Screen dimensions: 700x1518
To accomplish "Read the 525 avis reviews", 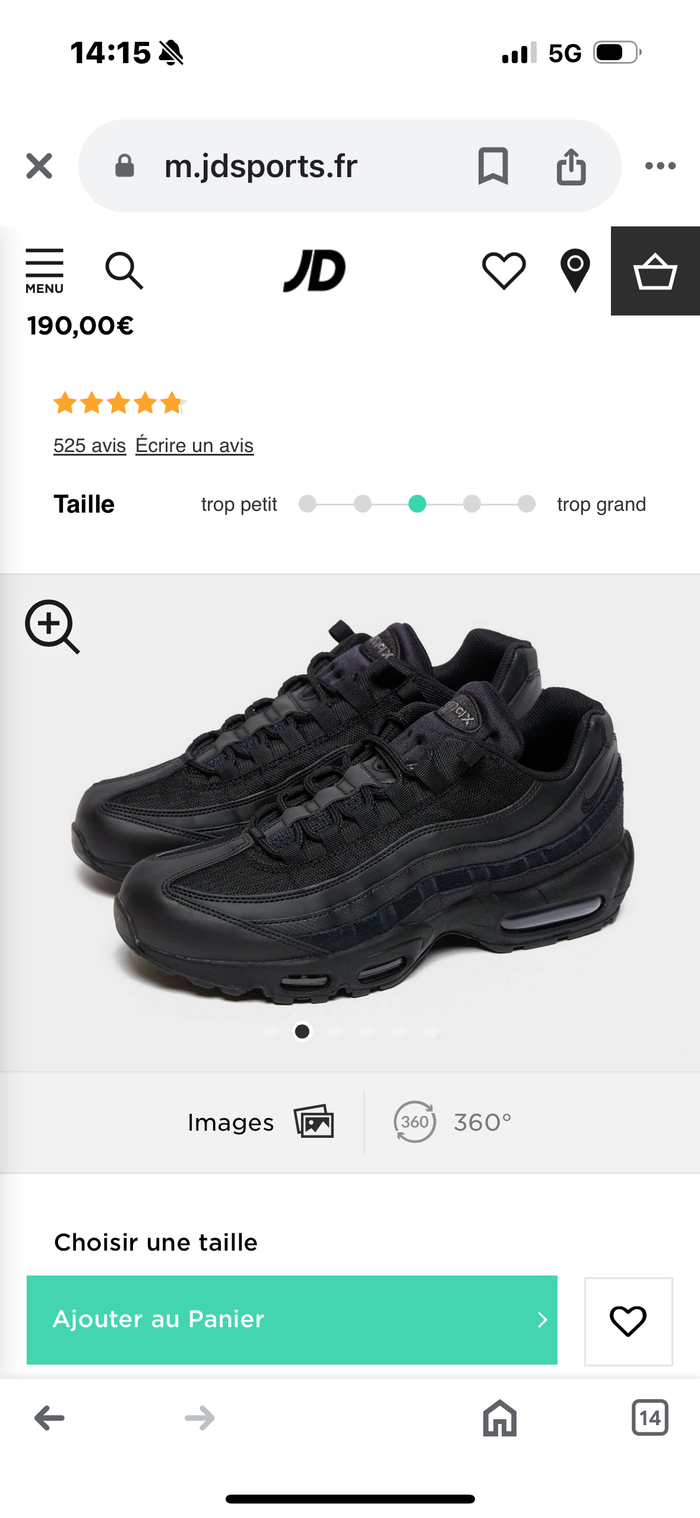I will [x=89, y=446].
